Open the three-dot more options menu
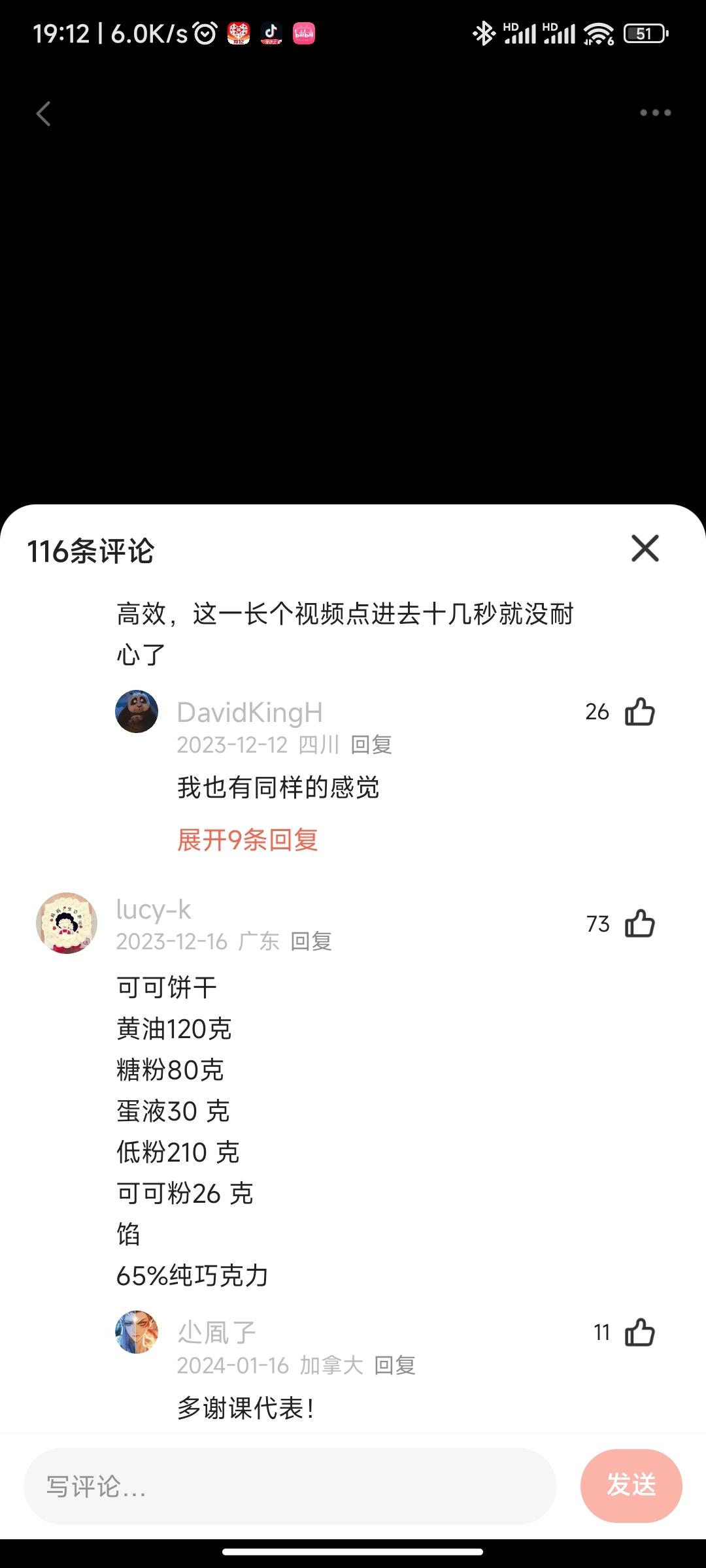 (656, 114)
